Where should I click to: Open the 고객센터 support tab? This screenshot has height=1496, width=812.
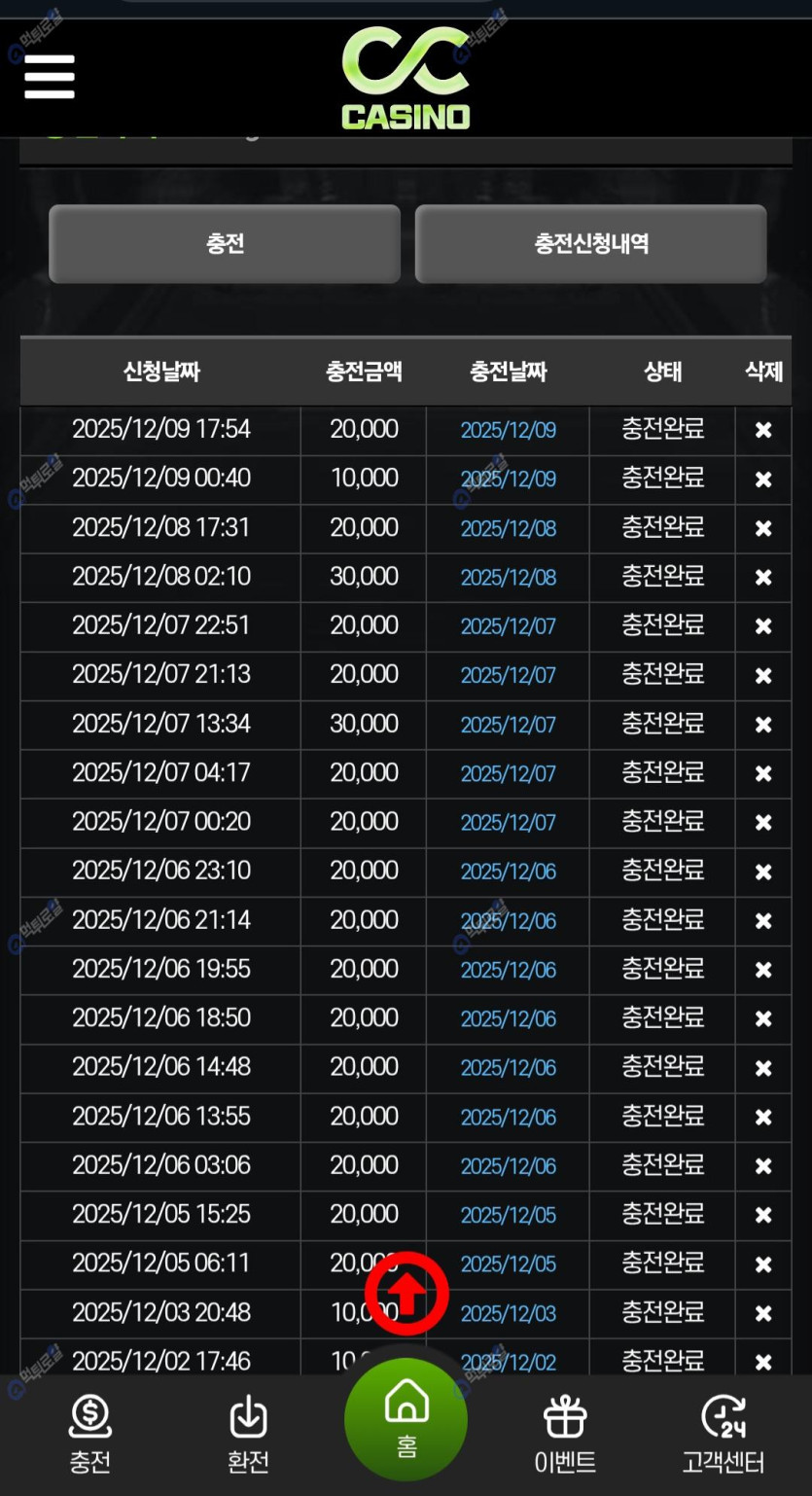pos(724,1434)
